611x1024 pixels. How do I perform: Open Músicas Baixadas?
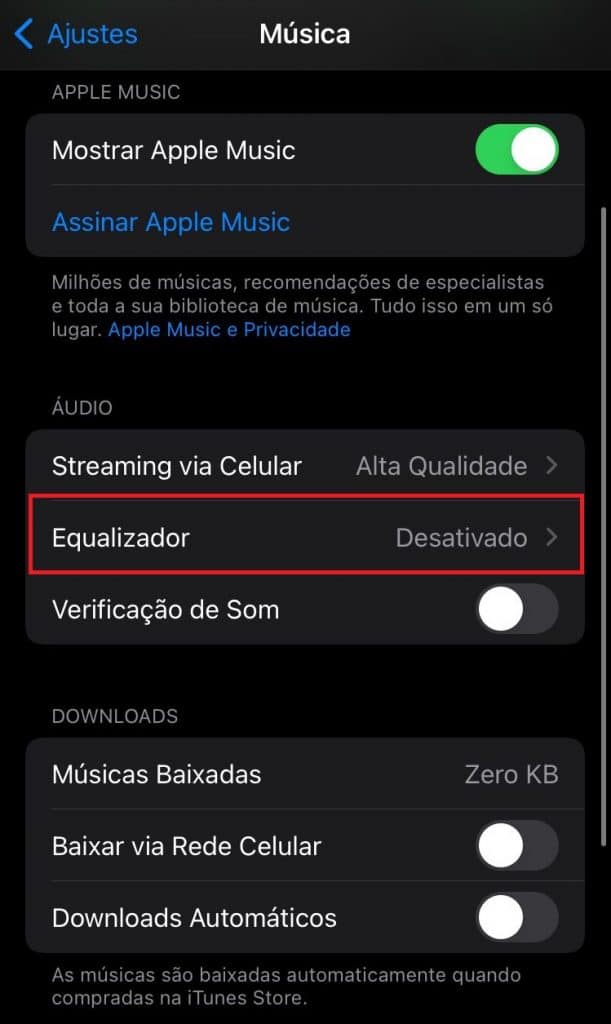pos(305,774)
